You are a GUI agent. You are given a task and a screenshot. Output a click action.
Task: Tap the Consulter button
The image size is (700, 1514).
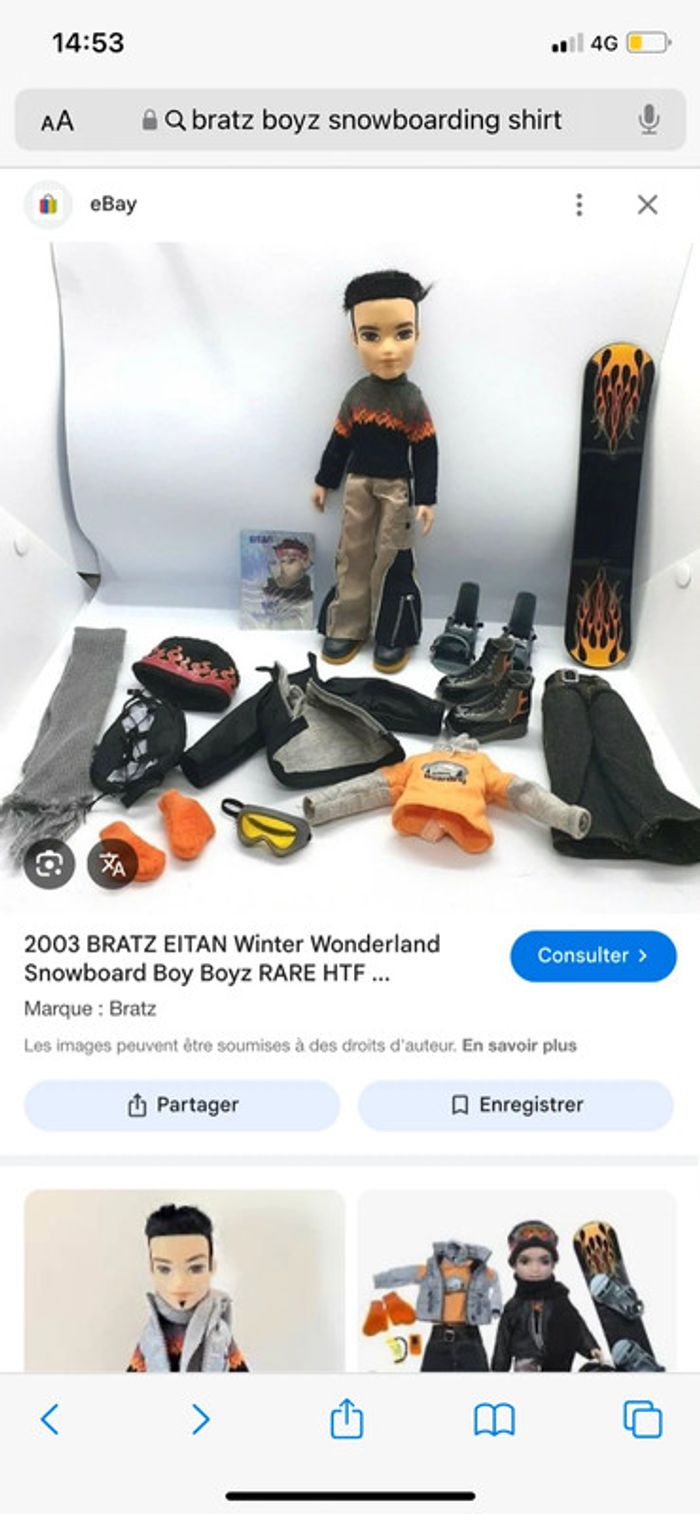(x=593, y=956)
